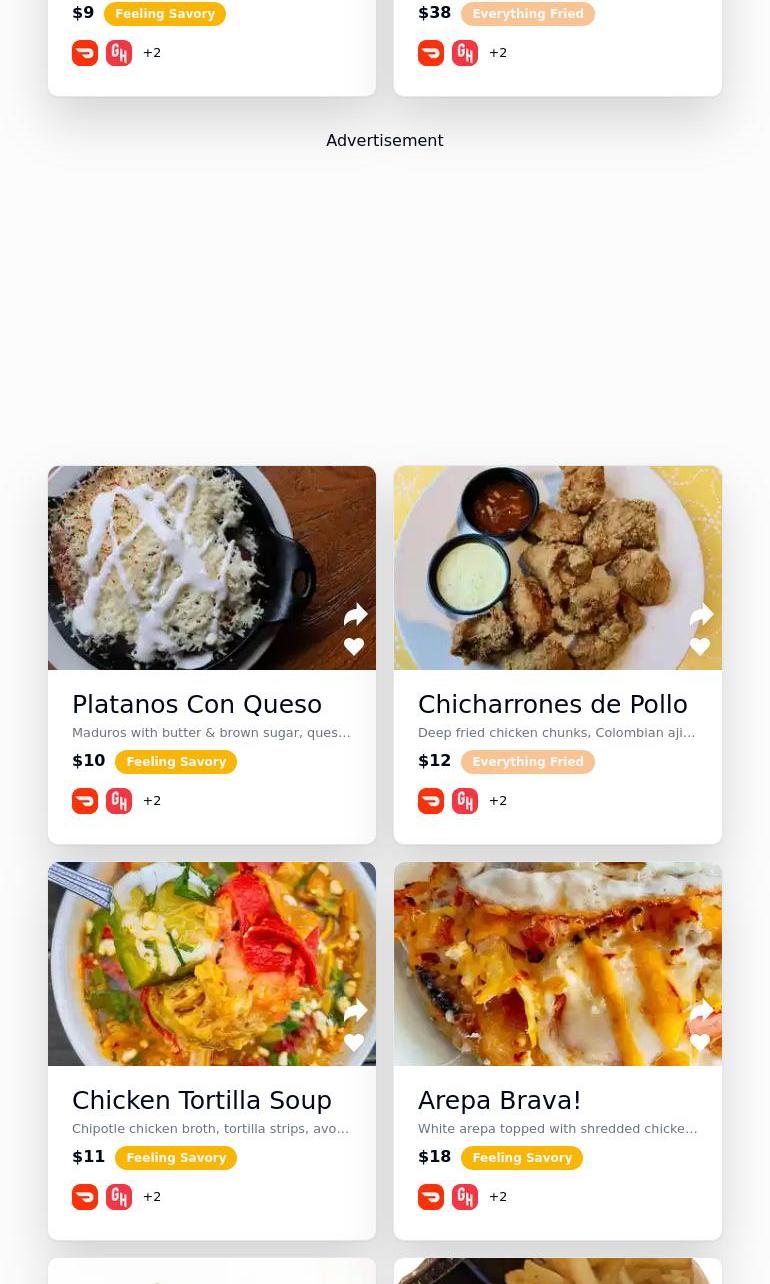770x1284 pixels.
Task: Order Chicken Tortilla Soup via DoorDash icon
Action: click(85, 1197)
